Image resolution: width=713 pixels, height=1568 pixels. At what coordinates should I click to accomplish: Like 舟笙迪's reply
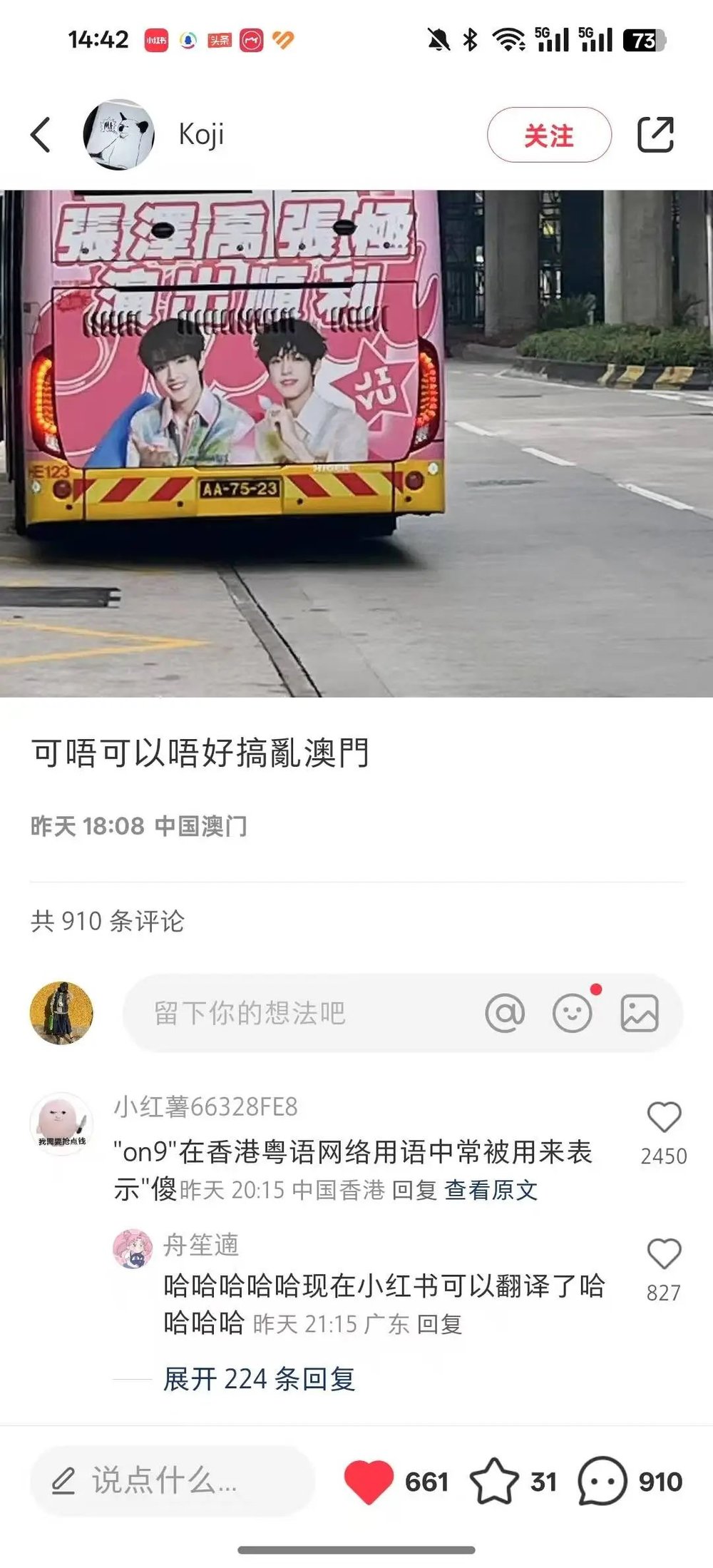pyautogui.click(x=663, y=1254)
